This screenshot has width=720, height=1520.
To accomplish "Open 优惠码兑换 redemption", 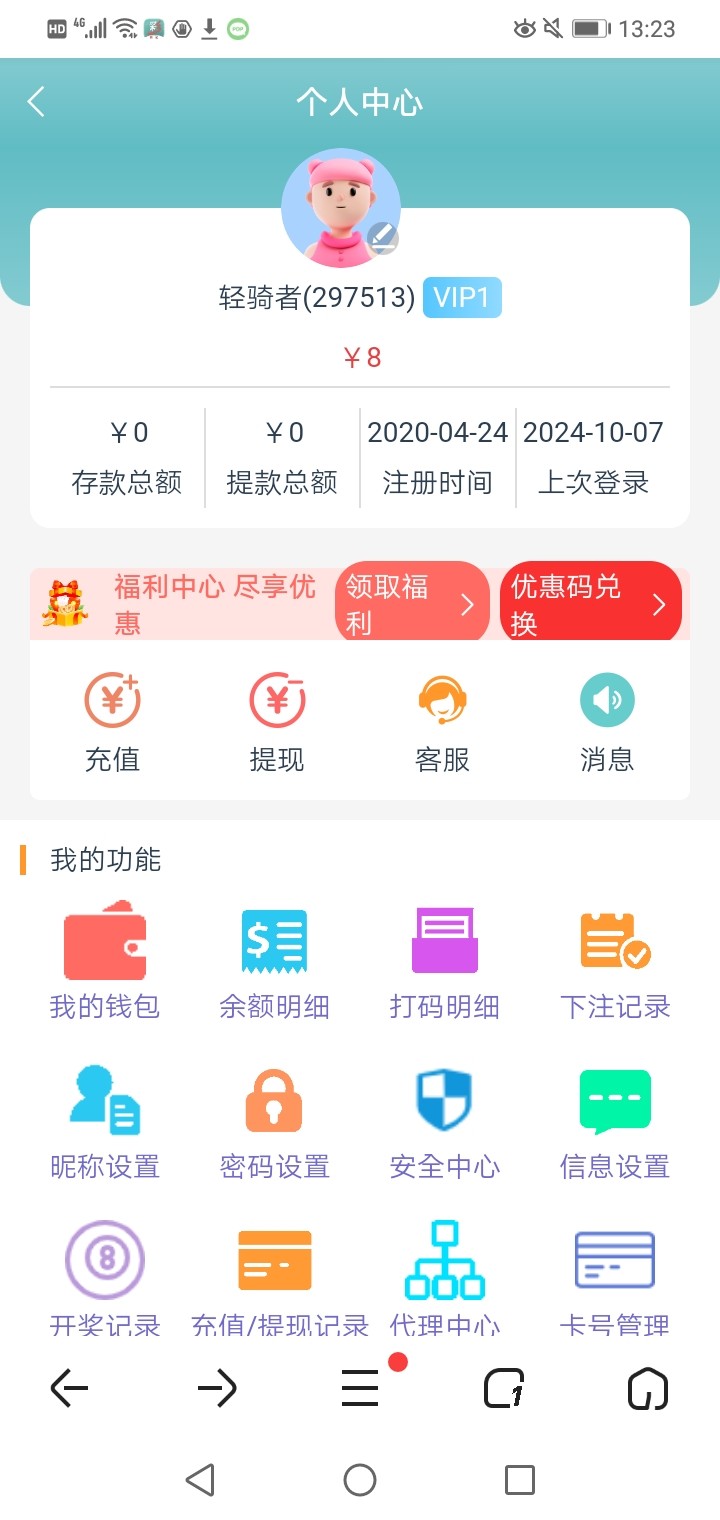I will (590, 604).
